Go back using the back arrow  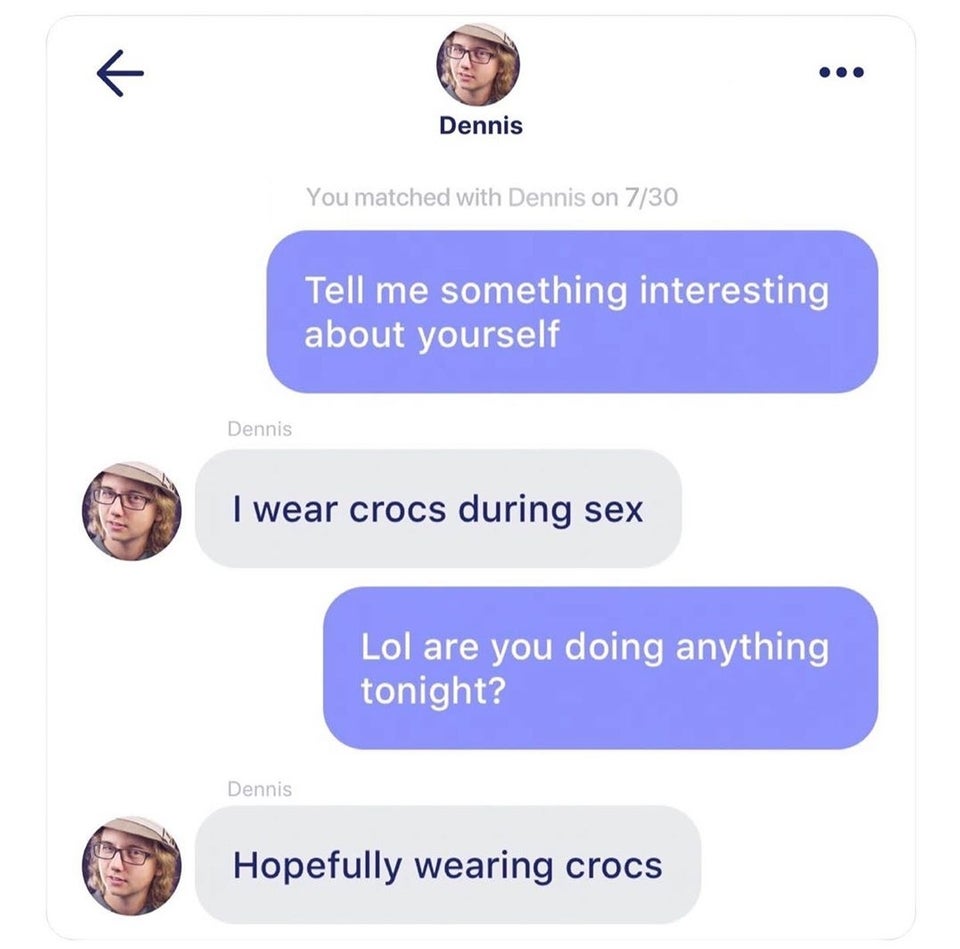pyautogui.click(x=120, y=74)
